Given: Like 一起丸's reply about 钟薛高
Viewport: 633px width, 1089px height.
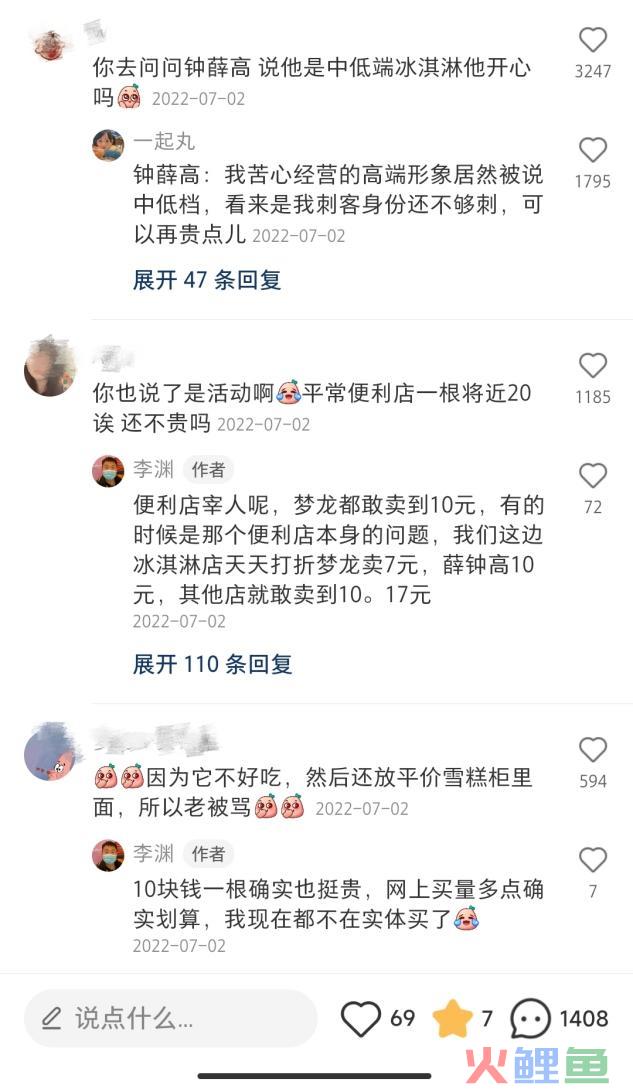Looking at the screenshot, I should coord(593,151).
